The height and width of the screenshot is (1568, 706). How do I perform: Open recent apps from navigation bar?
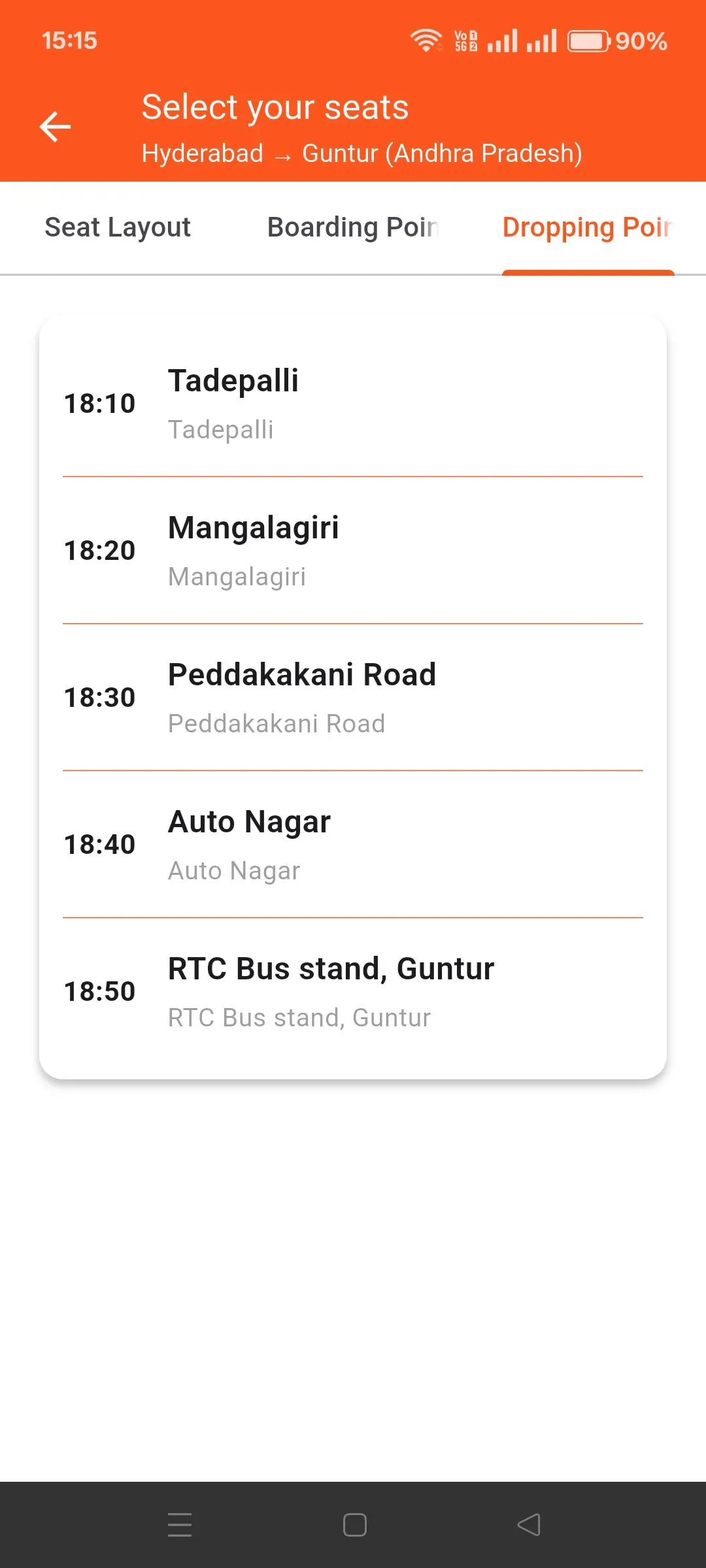pyautogui.click(x=180, y=1525)
